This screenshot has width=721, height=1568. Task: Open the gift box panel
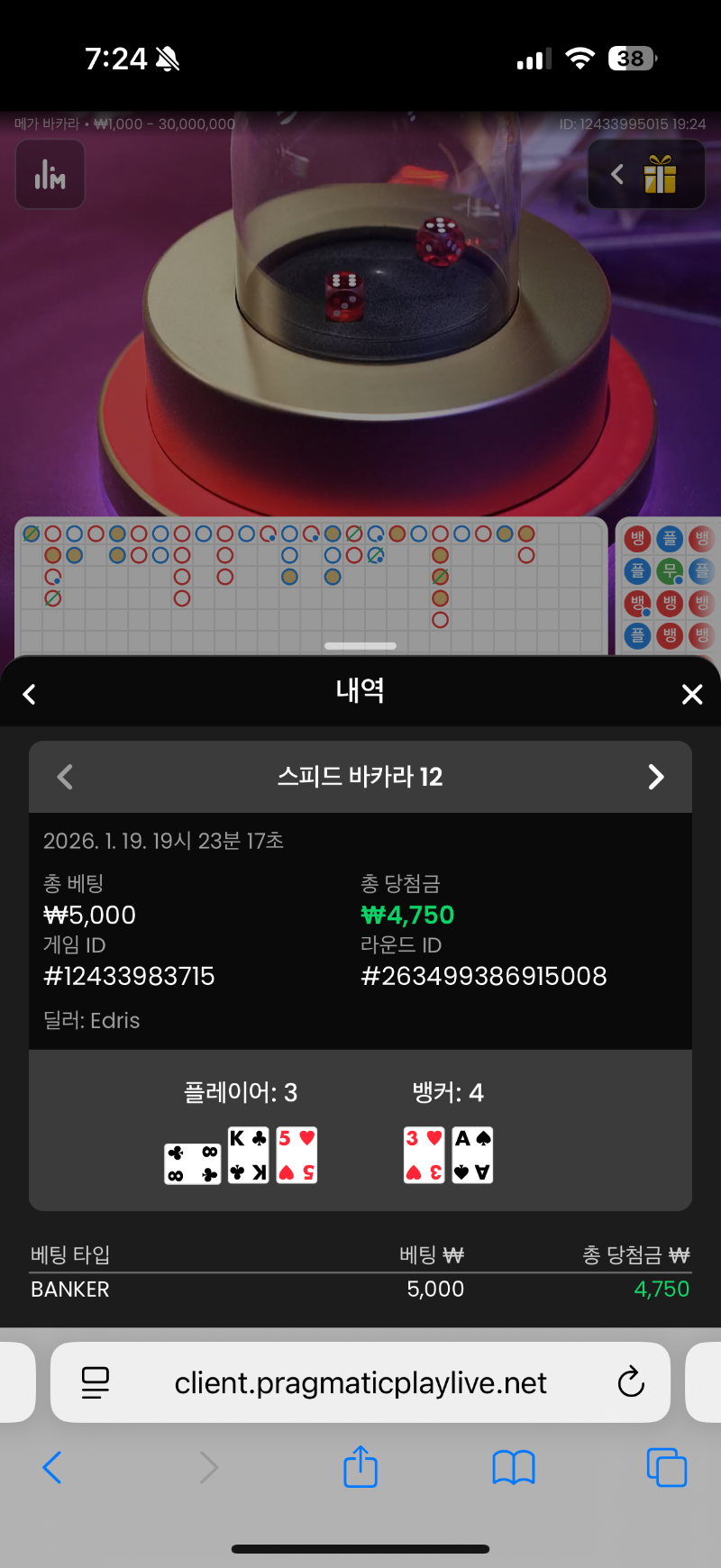point(659,174)
